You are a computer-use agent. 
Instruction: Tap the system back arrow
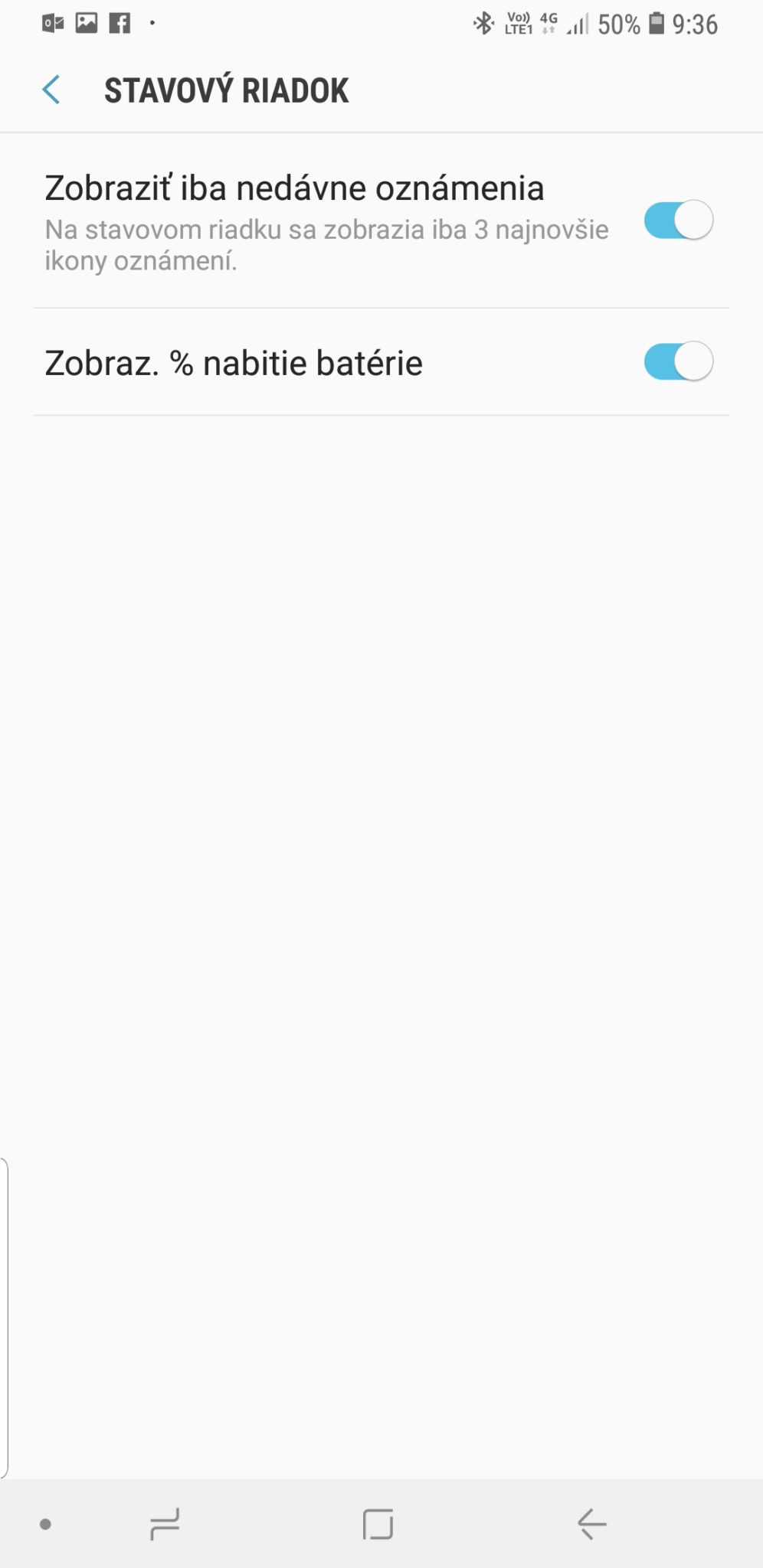(591, 1524)
